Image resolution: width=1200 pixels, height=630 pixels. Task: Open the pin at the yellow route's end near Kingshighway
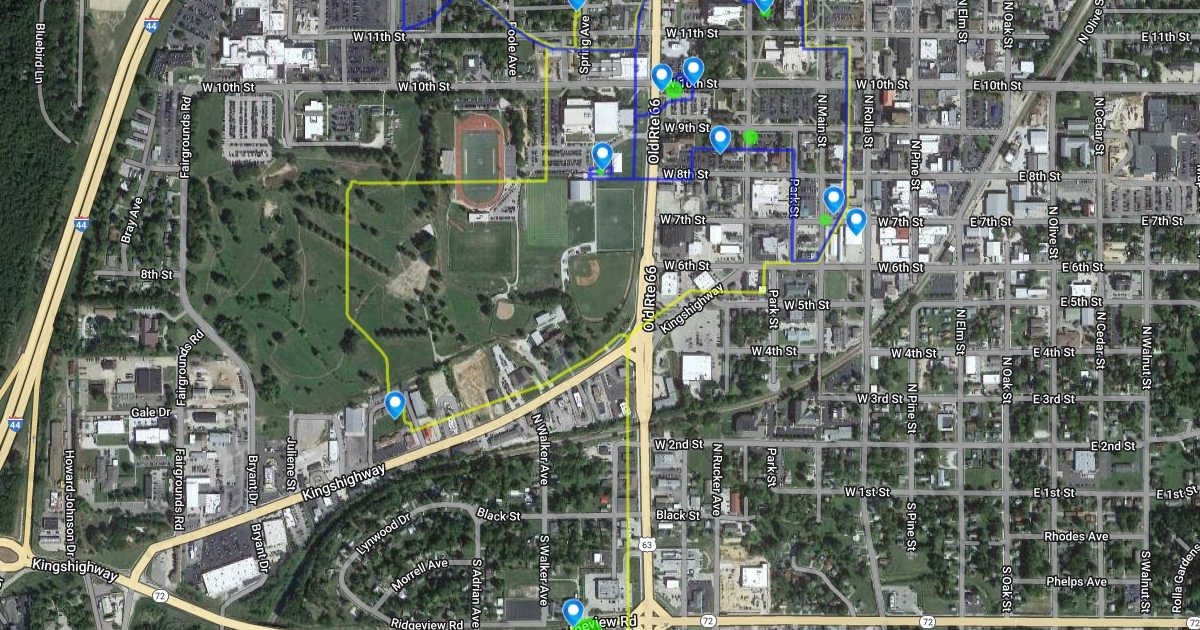click(395, 404)
